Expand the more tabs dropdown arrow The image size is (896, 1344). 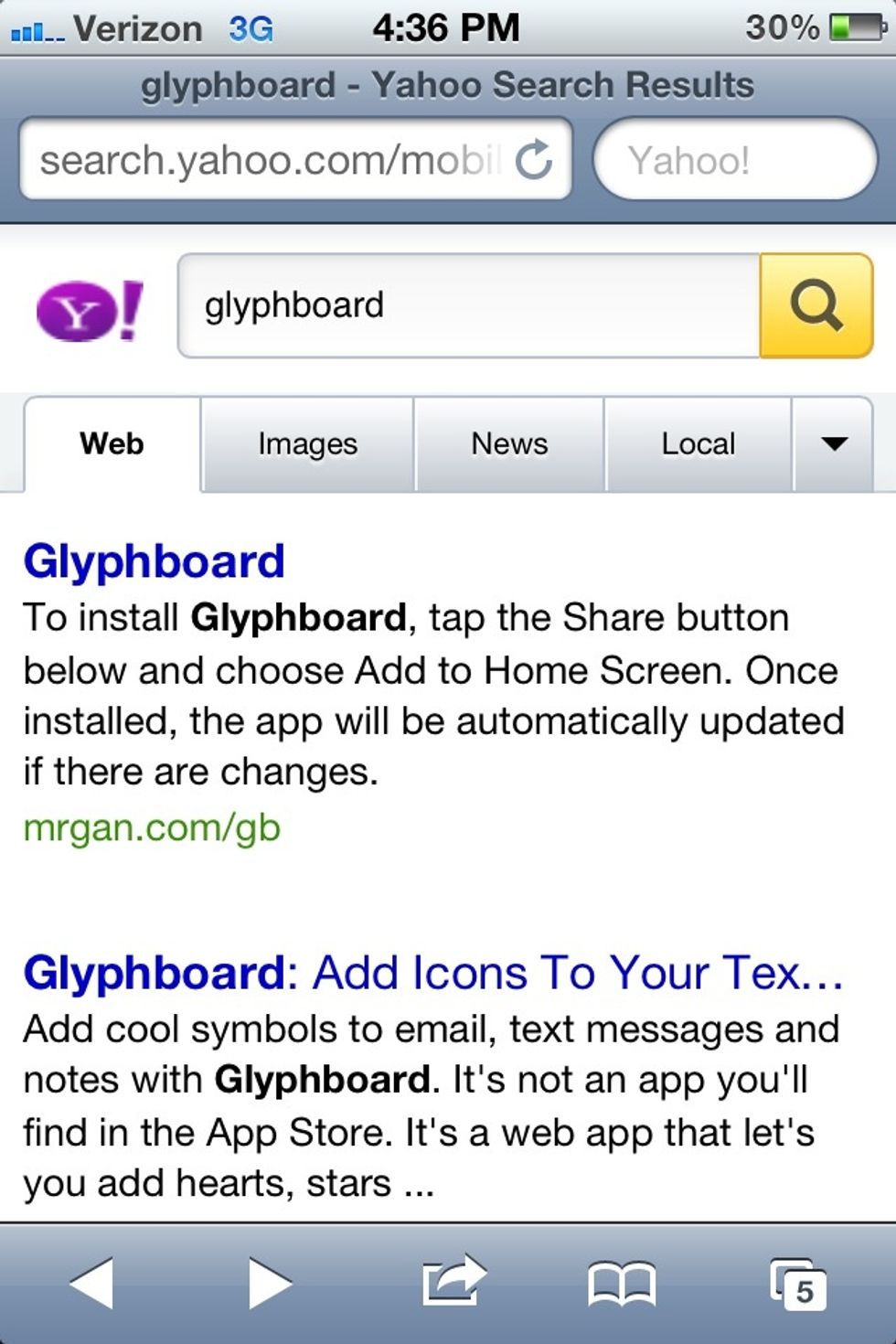pos(834,444)
